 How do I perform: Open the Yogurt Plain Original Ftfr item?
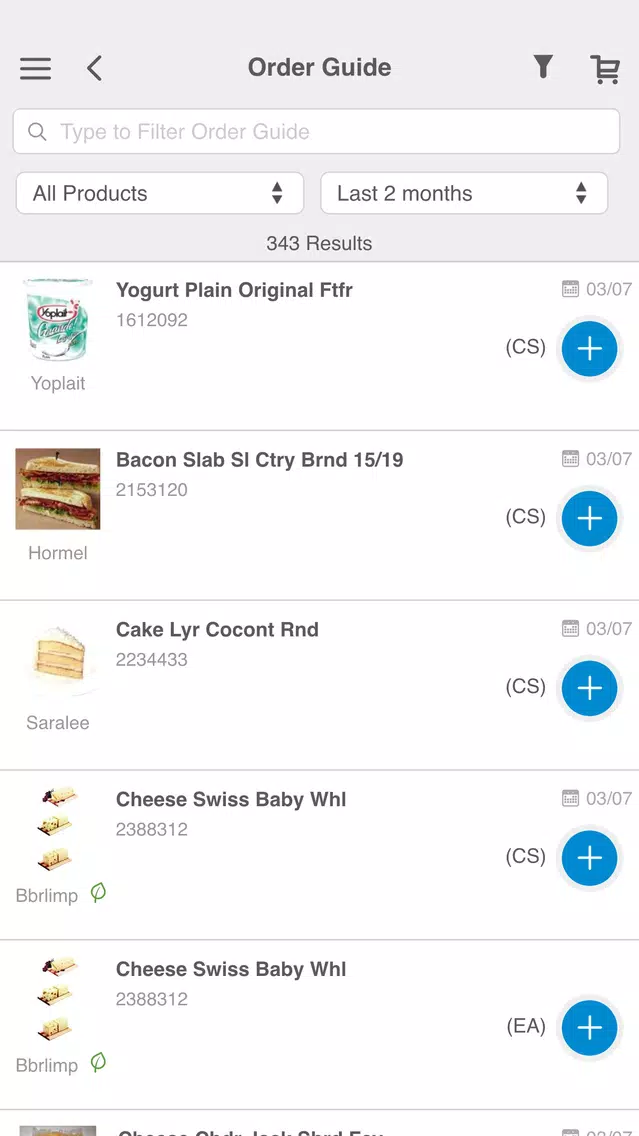coord(234,290)
